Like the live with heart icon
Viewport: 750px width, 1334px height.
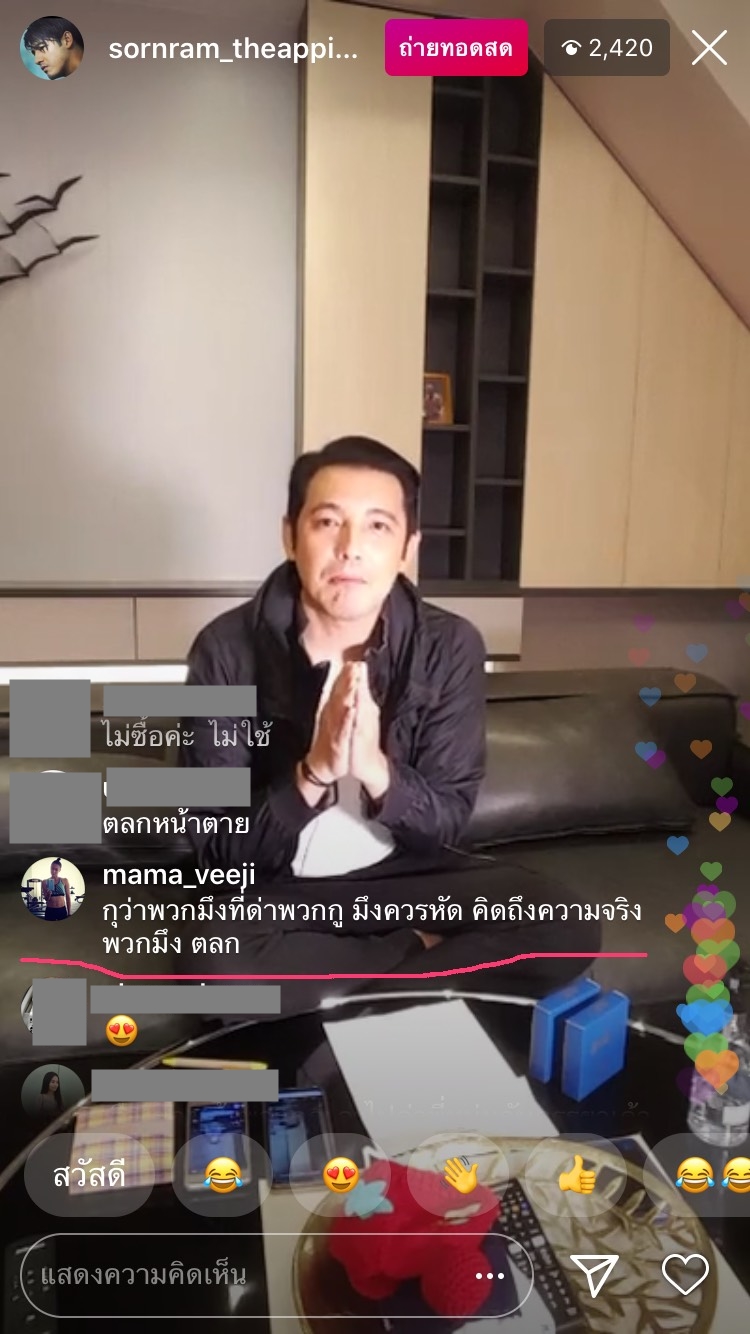[686, 1275]
